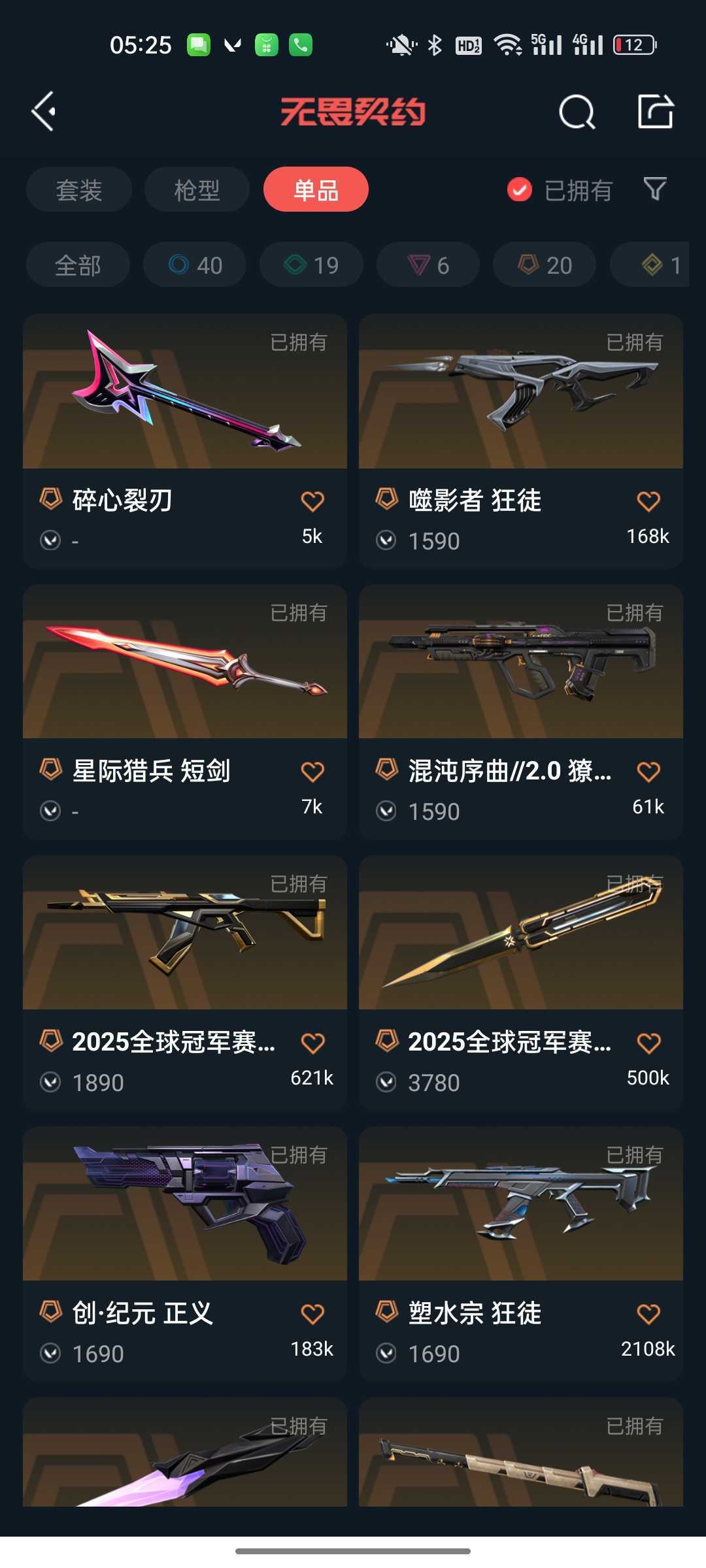Switch to the 套装 tab
The width and height of the screenshot is (706, 1568).
coord(79,190)
